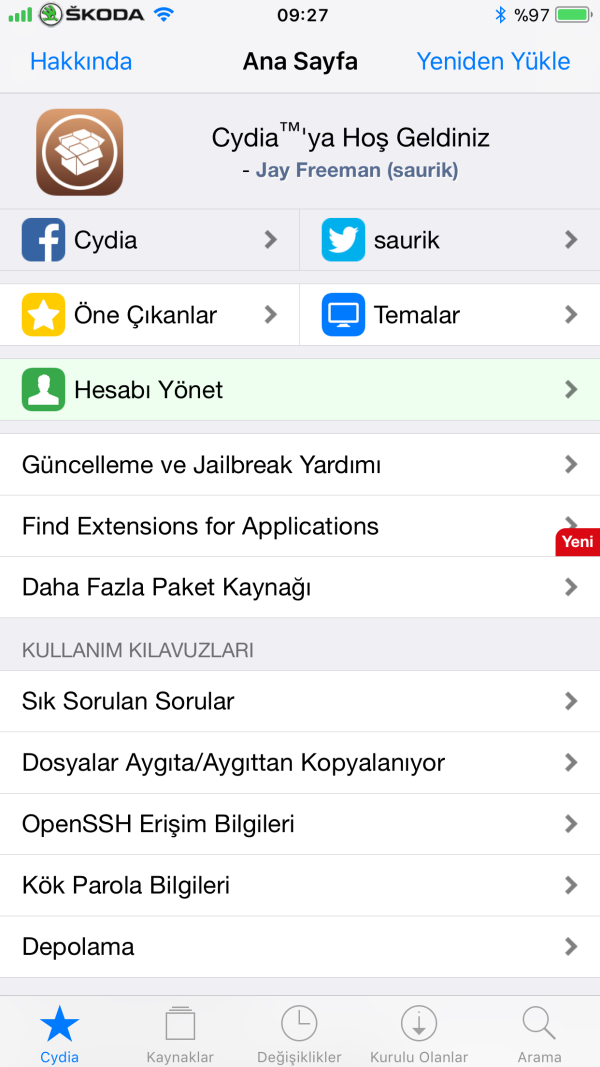Select Find Extensions for Applications
Screen dimensions: 600x1067
(300, 526)
